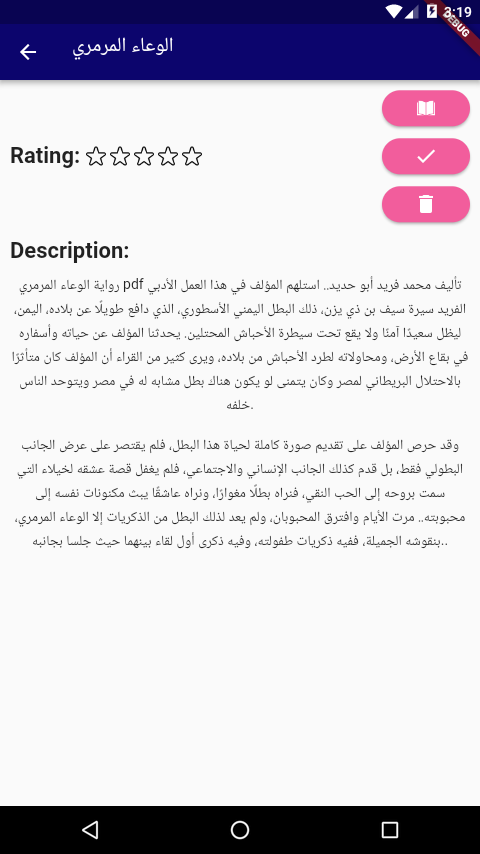Go back using the app bar arrow
Viewport: 480px width, 854px height.
click(28, 52)
